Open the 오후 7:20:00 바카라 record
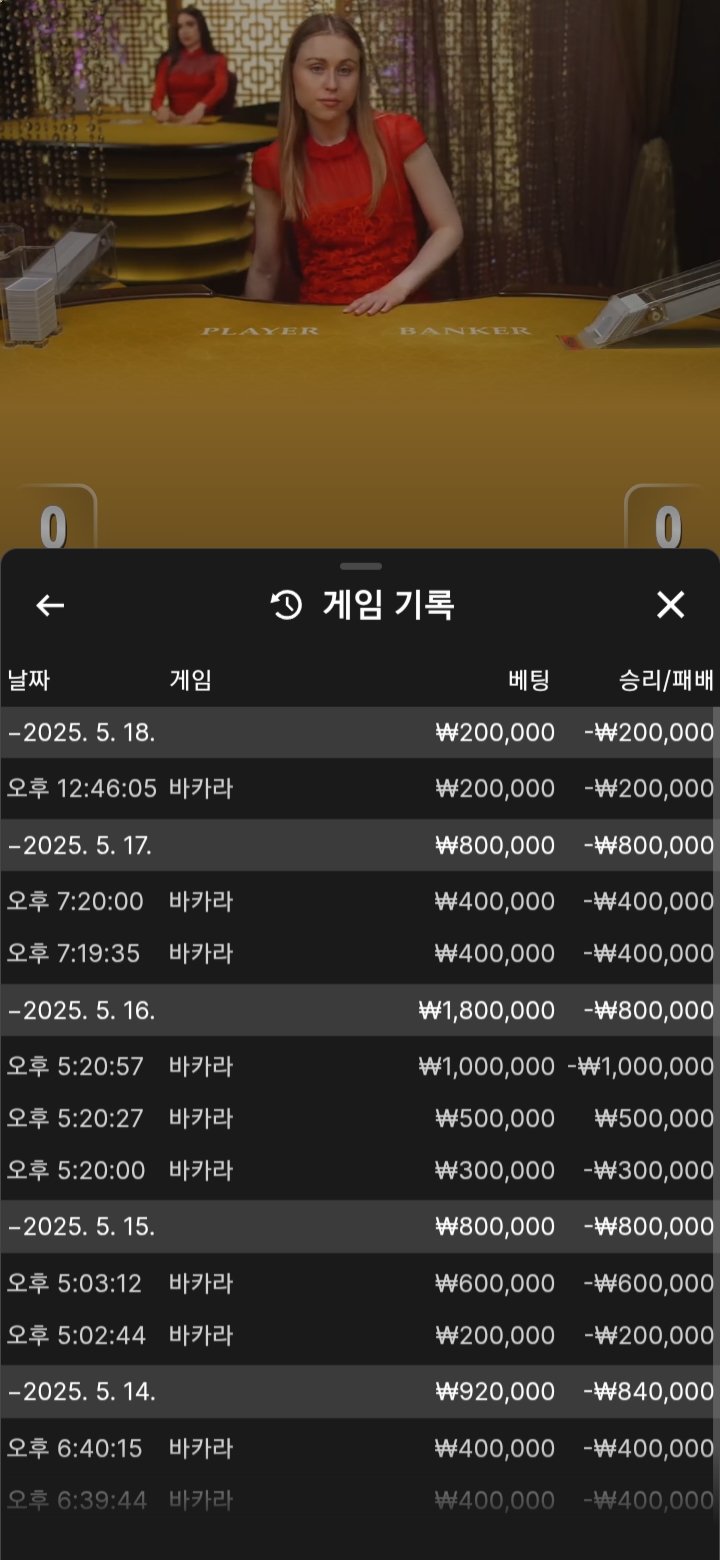 tap(360, 902)
